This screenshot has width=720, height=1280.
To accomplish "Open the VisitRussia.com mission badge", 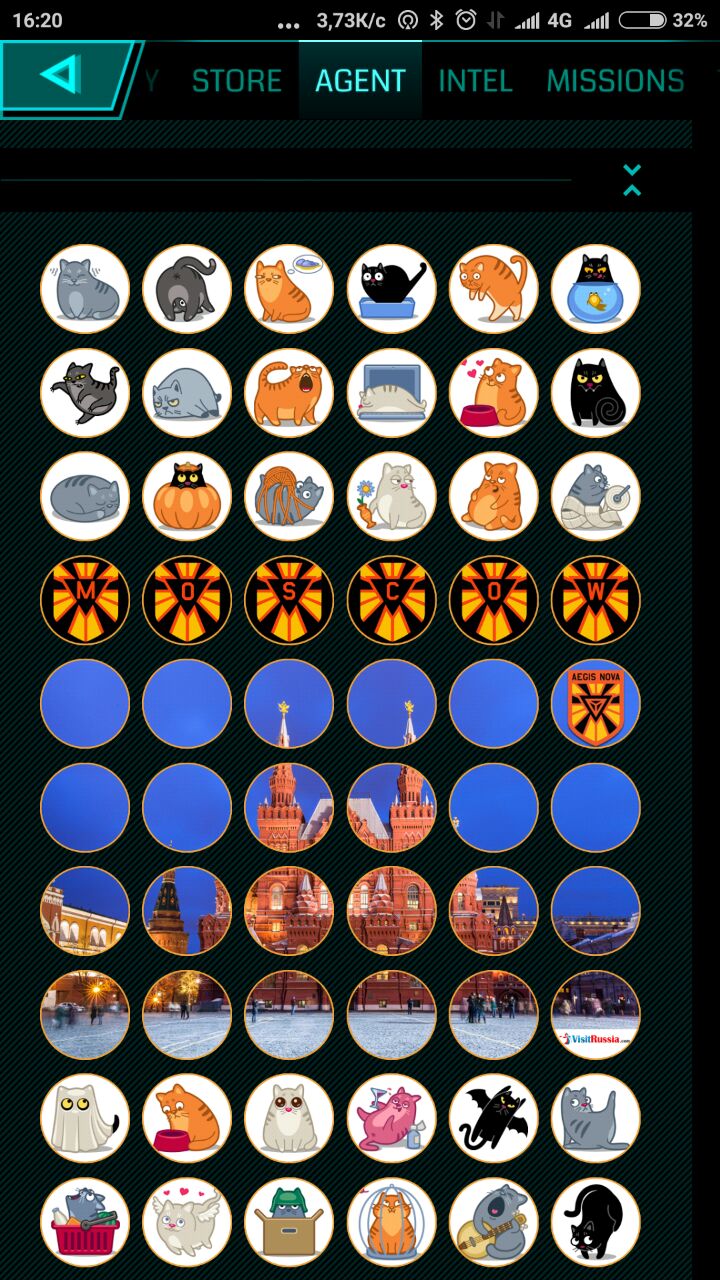I will coord(596,1015).
